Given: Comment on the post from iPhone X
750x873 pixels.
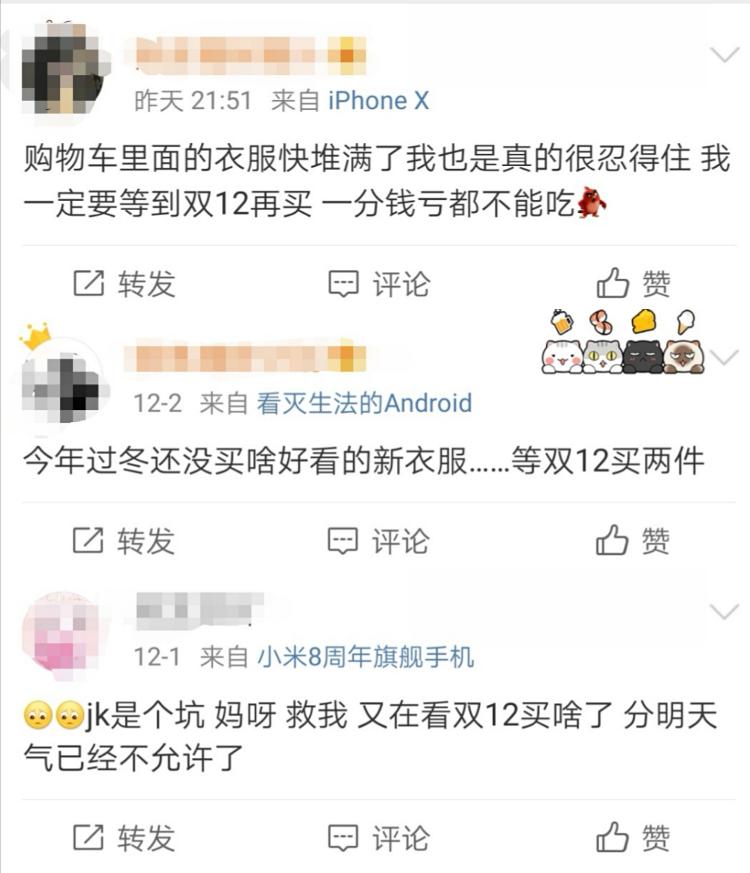Looking at the screenshot, I should [x=379, y=284].
